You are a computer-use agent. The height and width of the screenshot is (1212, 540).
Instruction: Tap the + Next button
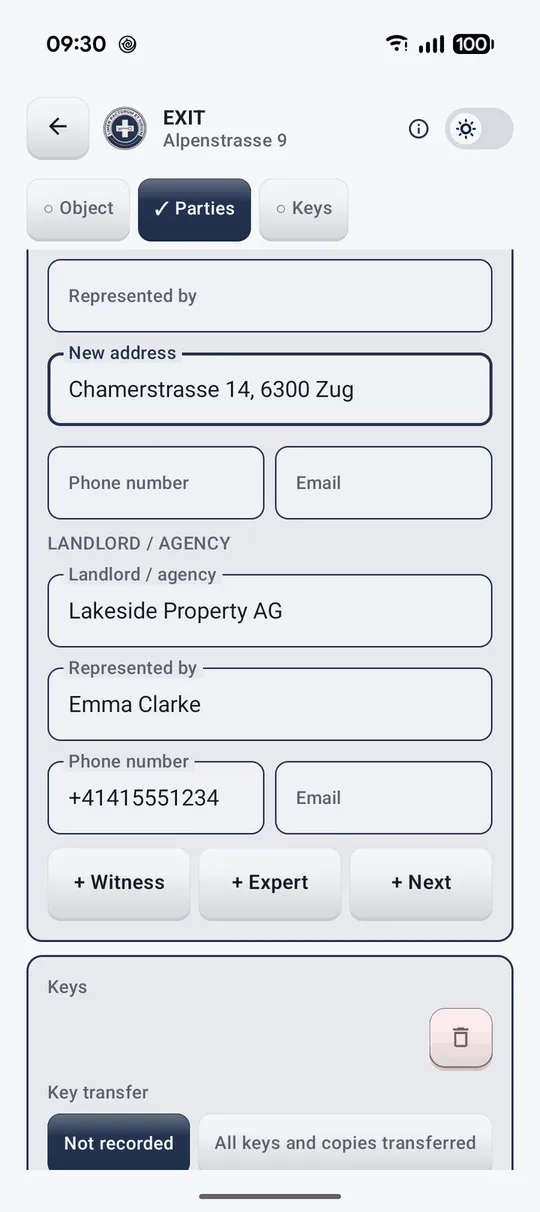point(421,883)
